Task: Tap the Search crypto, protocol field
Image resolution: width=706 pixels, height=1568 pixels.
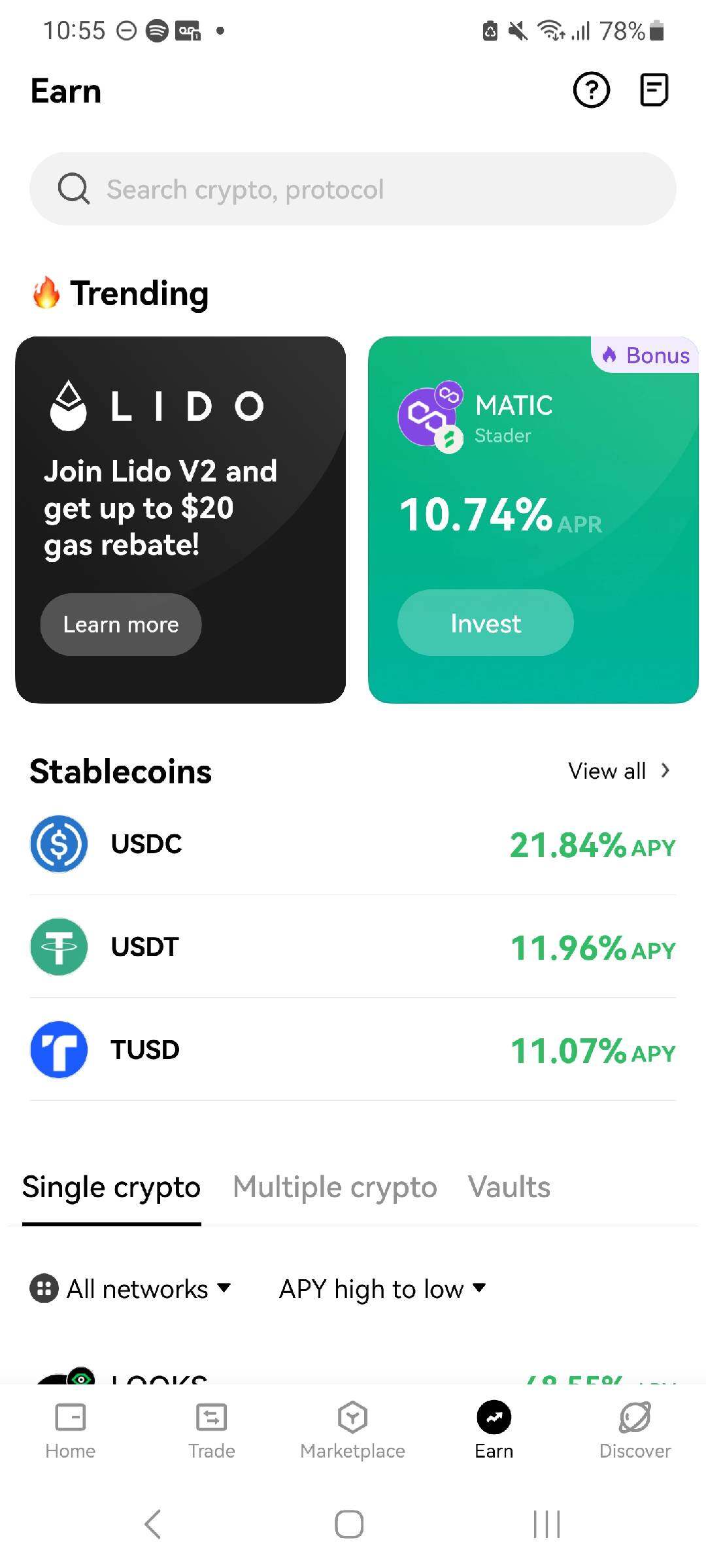Action: pos(353,189)
